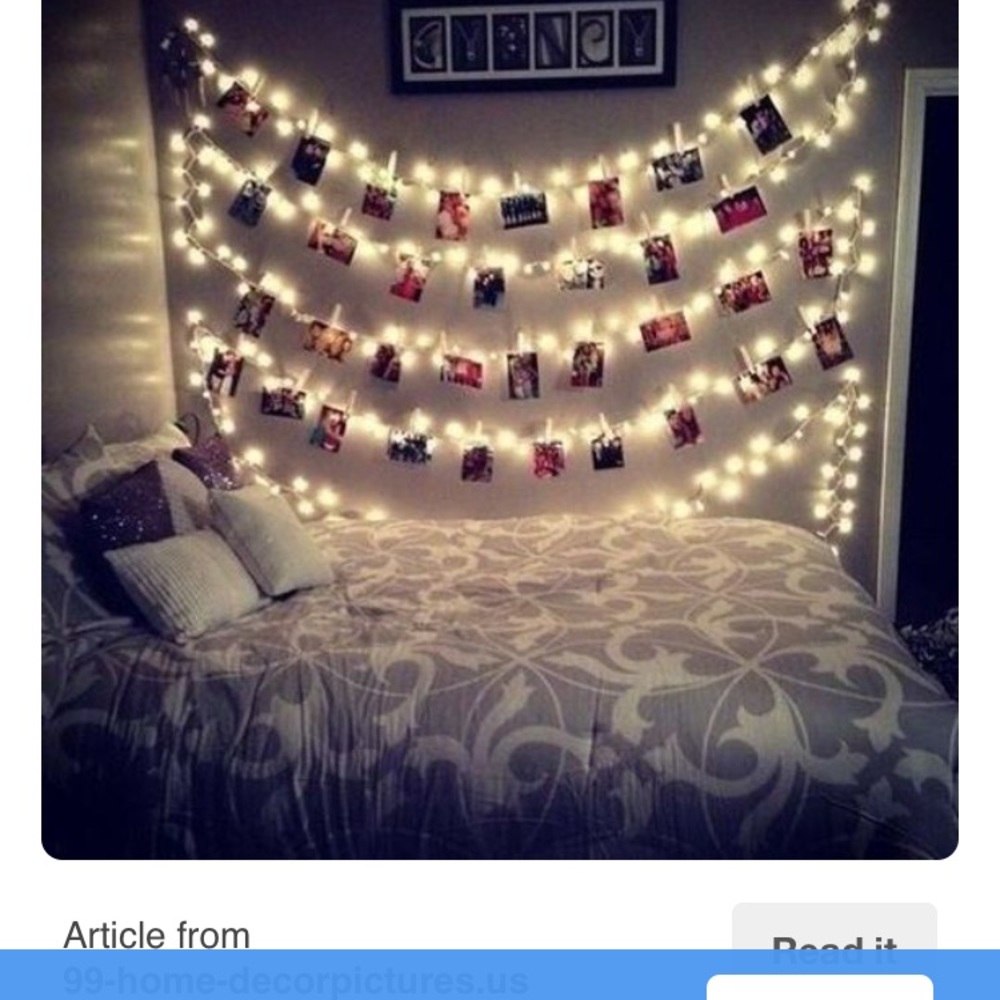The image size is (1000, 1000).
Task: Tap the Read it button
Action: pyautogui.click(x=834, y=930)
